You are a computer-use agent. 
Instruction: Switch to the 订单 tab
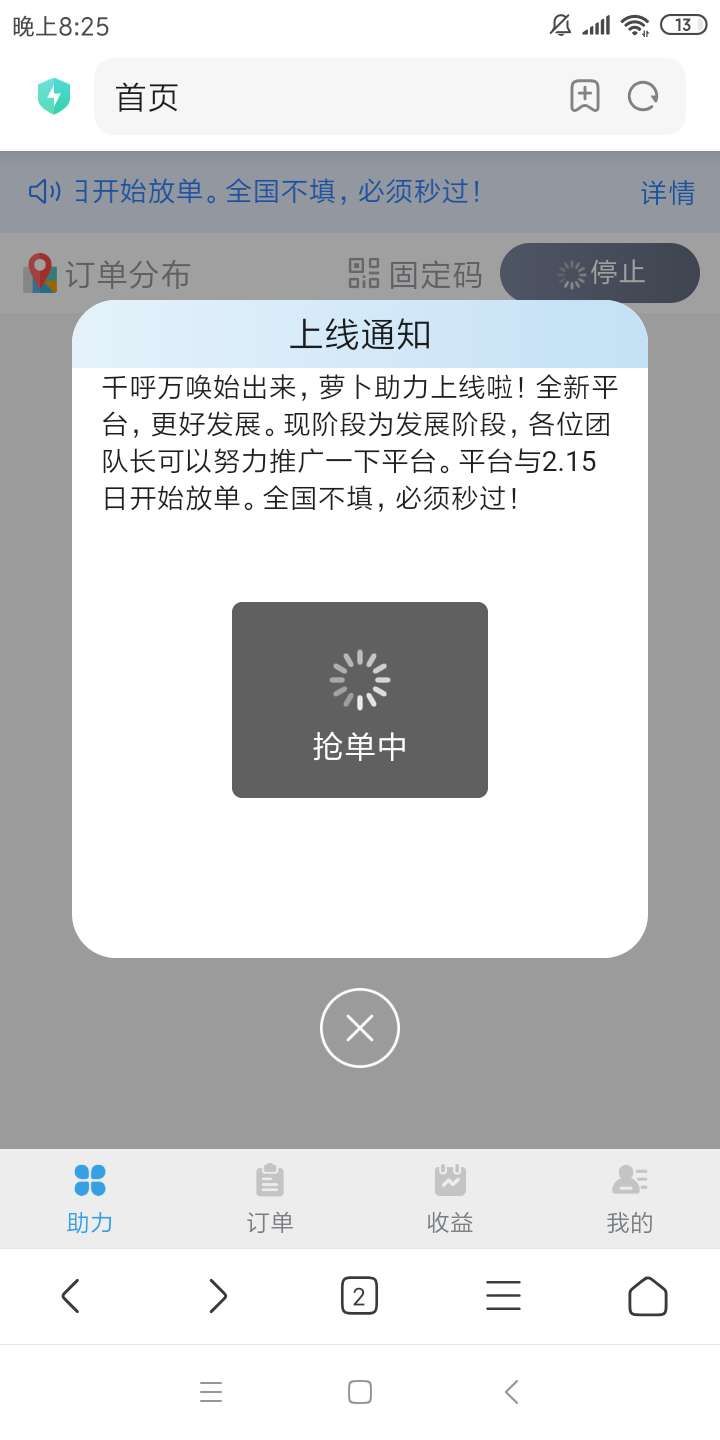[x=270, y=1199]
